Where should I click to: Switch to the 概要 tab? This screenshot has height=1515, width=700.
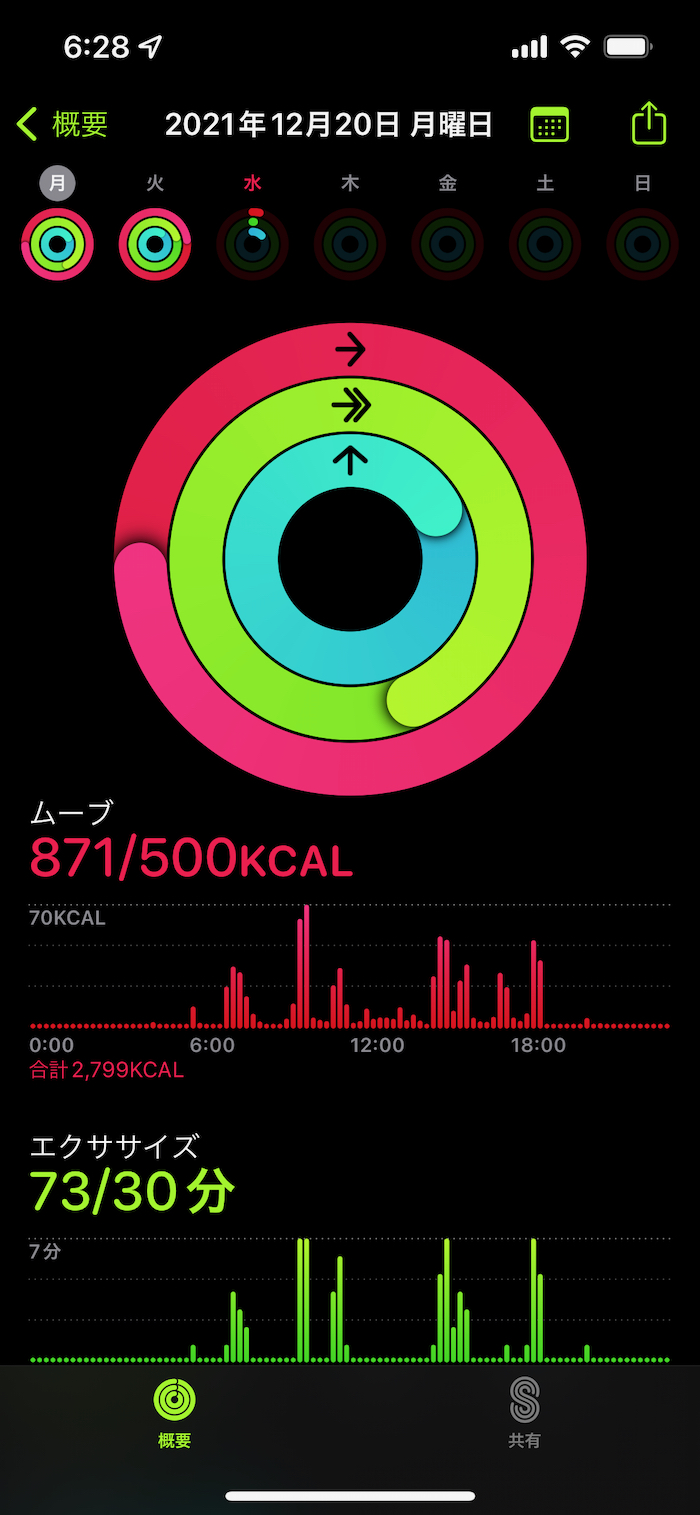coord(175,1412)
